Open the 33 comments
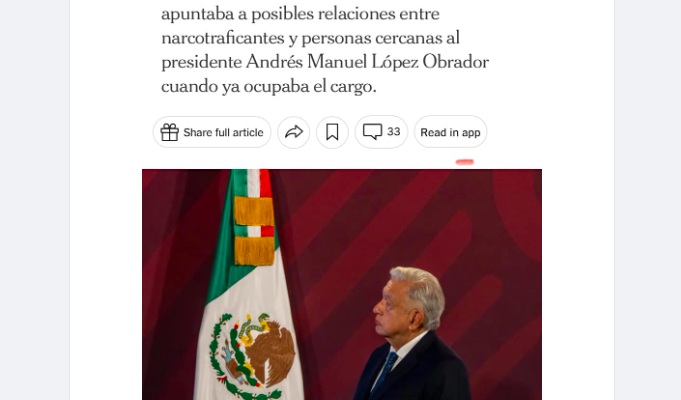 pos(381,132)
